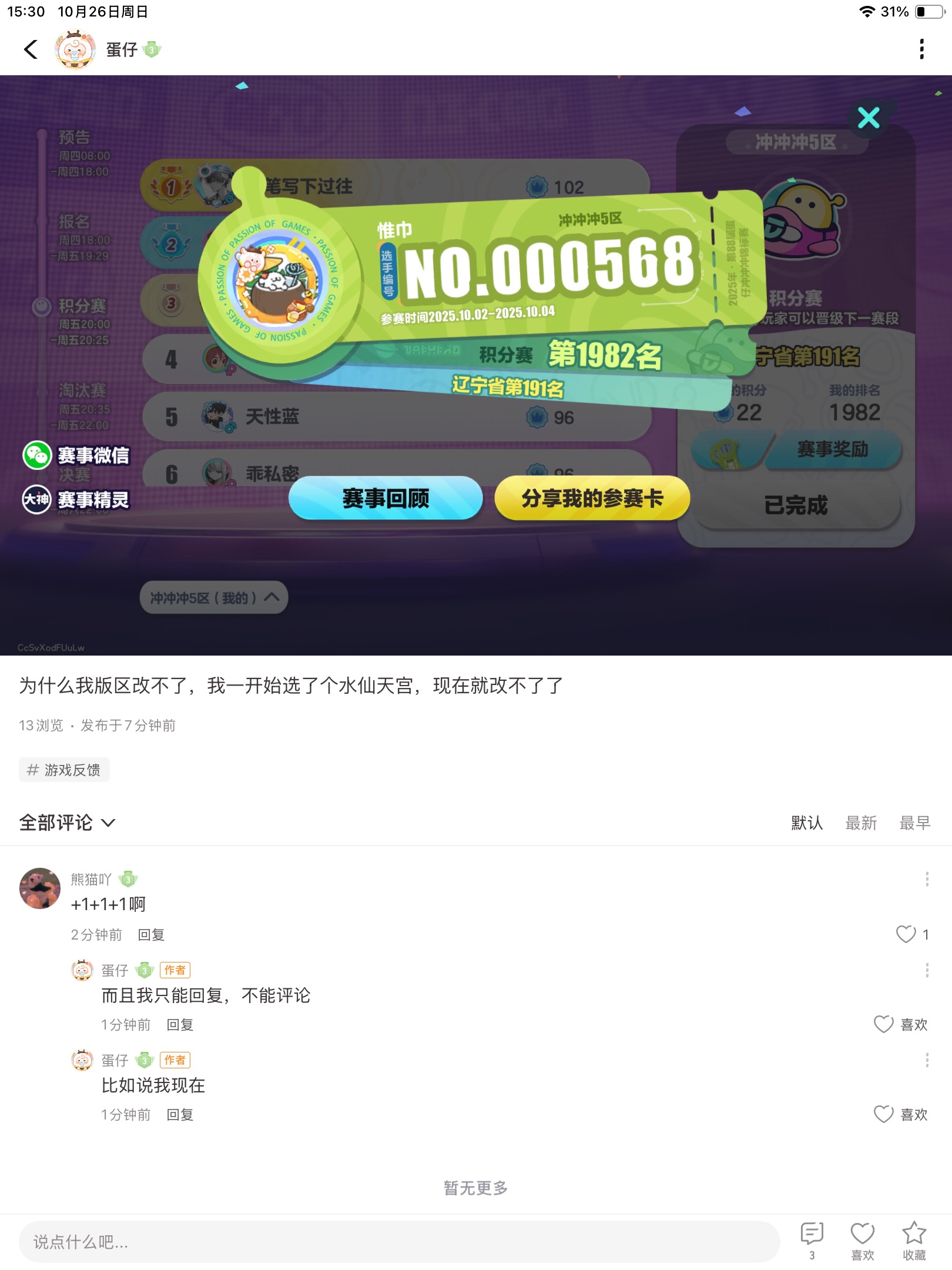
Task: Reply to 比如说我现在
Action: [180, 1114]
